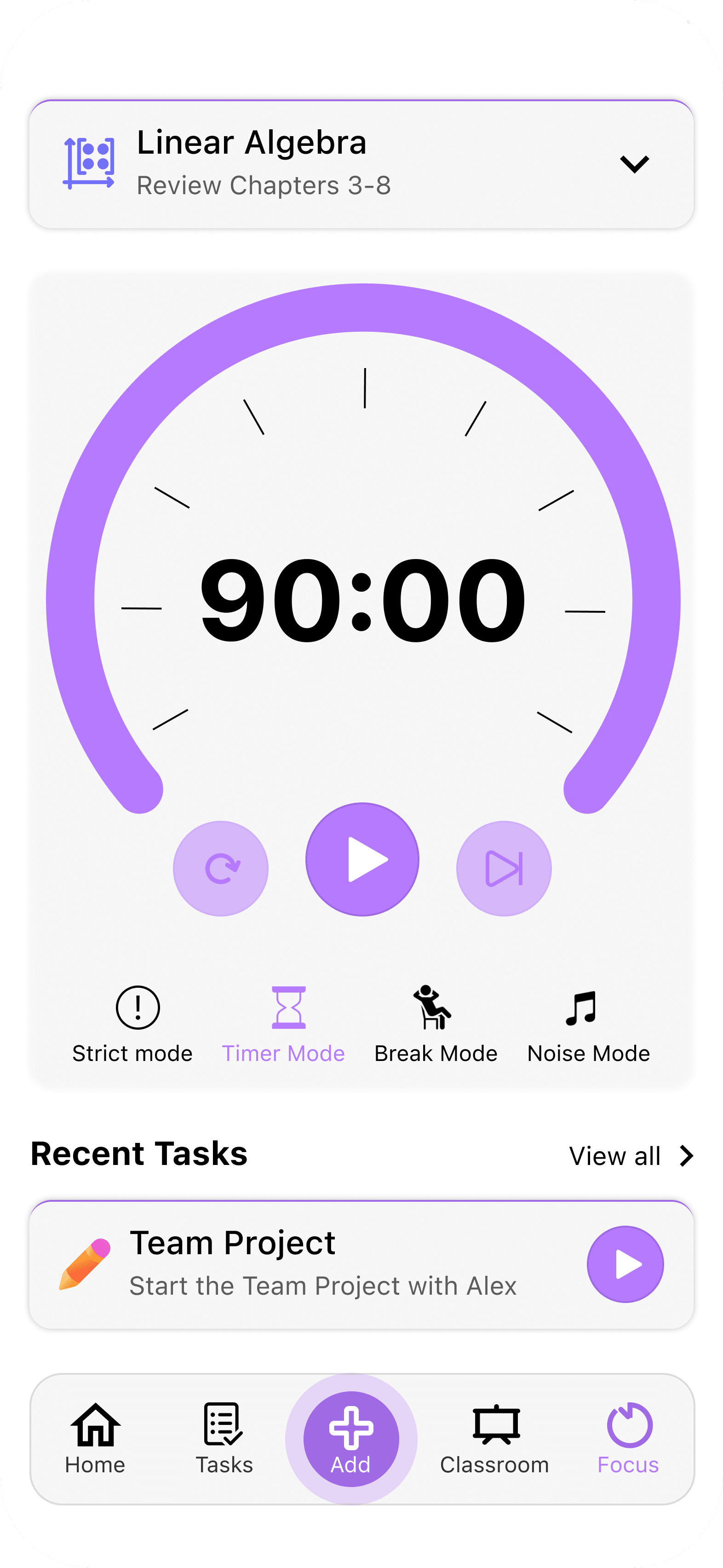Click the skip forward icon
723x1568 pixels.
(504, 869)
